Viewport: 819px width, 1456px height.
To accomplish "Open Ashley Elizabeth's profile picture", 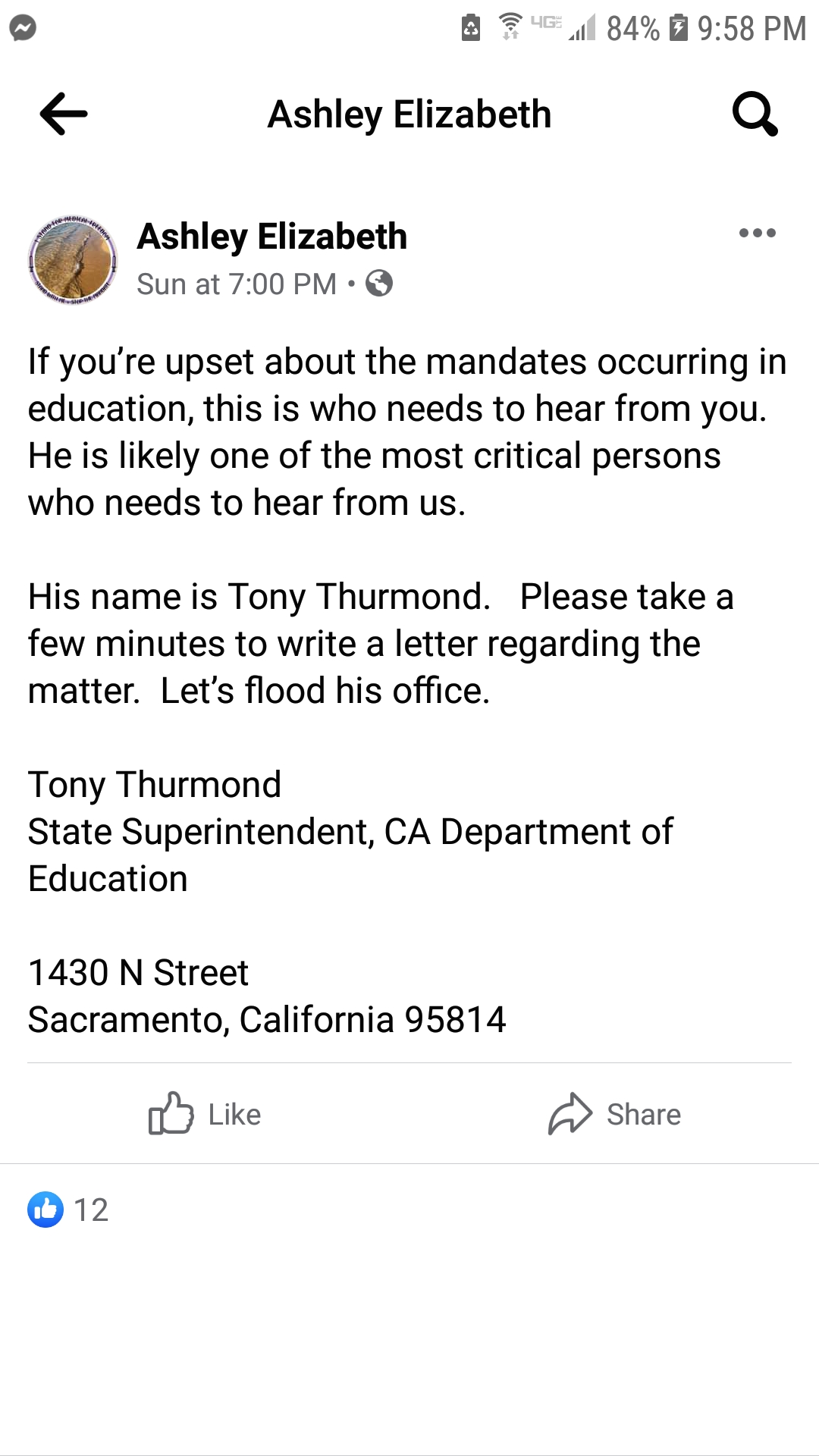I will pyautogui.click(x=73, y=259).
